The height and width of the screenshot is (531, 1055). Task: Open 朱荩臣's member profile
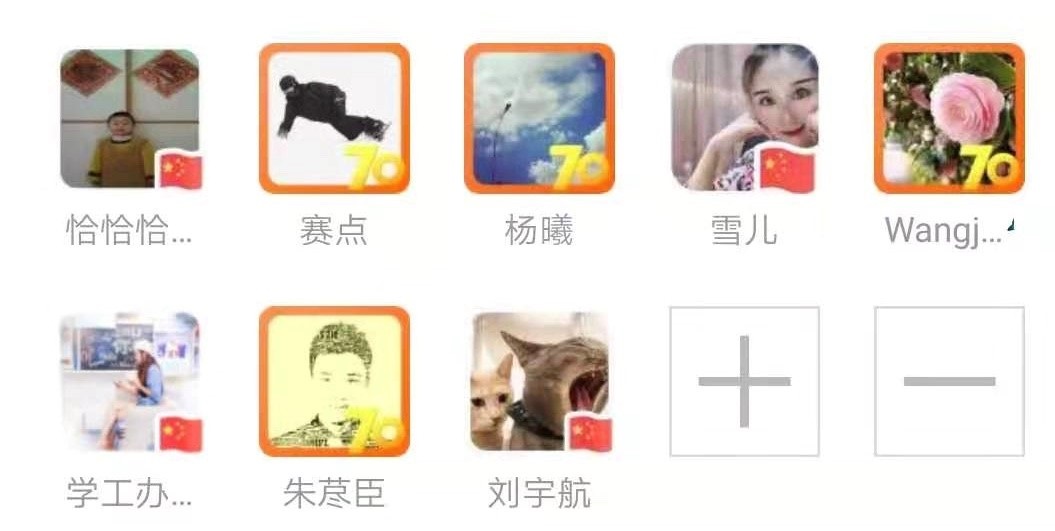[x=334, y=382]
